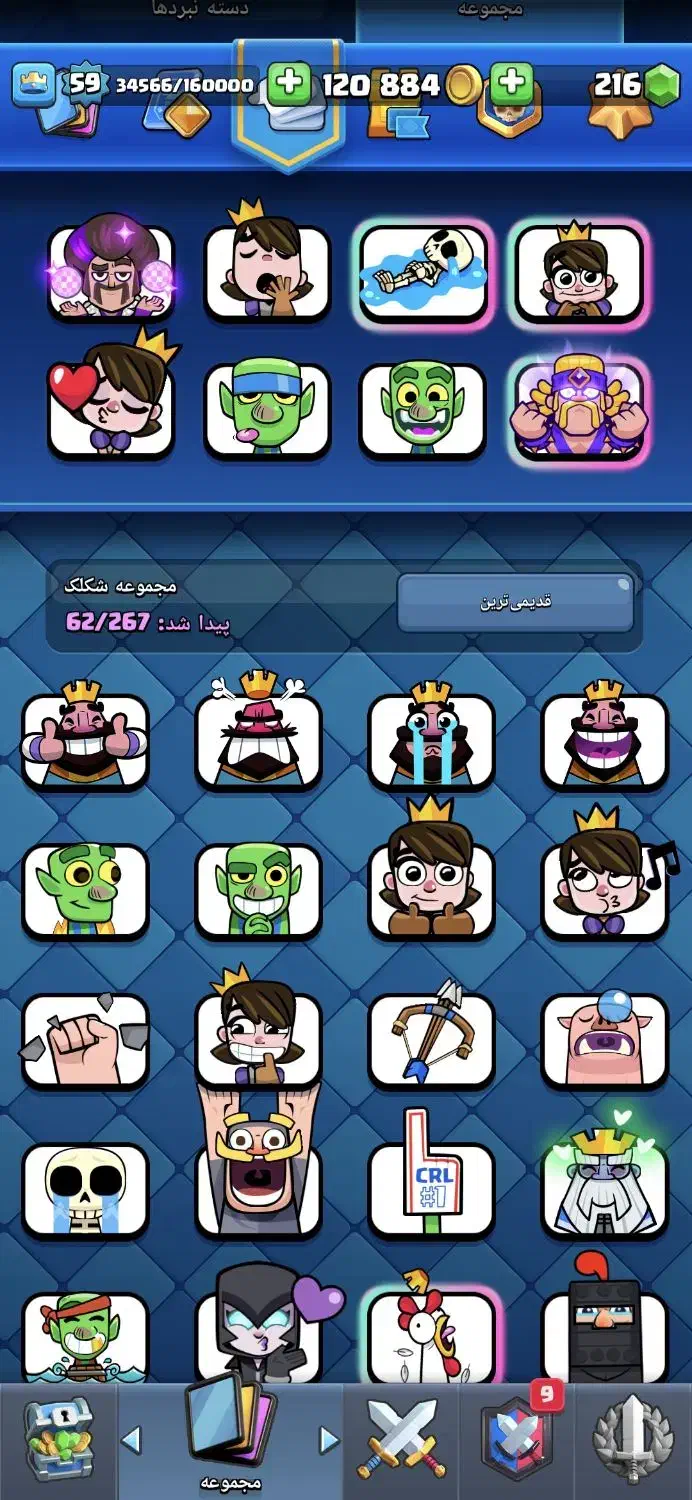Select the yawning princess emote in the deck
The height and width of the screenshot is (1500, 692).
(267, 272)
